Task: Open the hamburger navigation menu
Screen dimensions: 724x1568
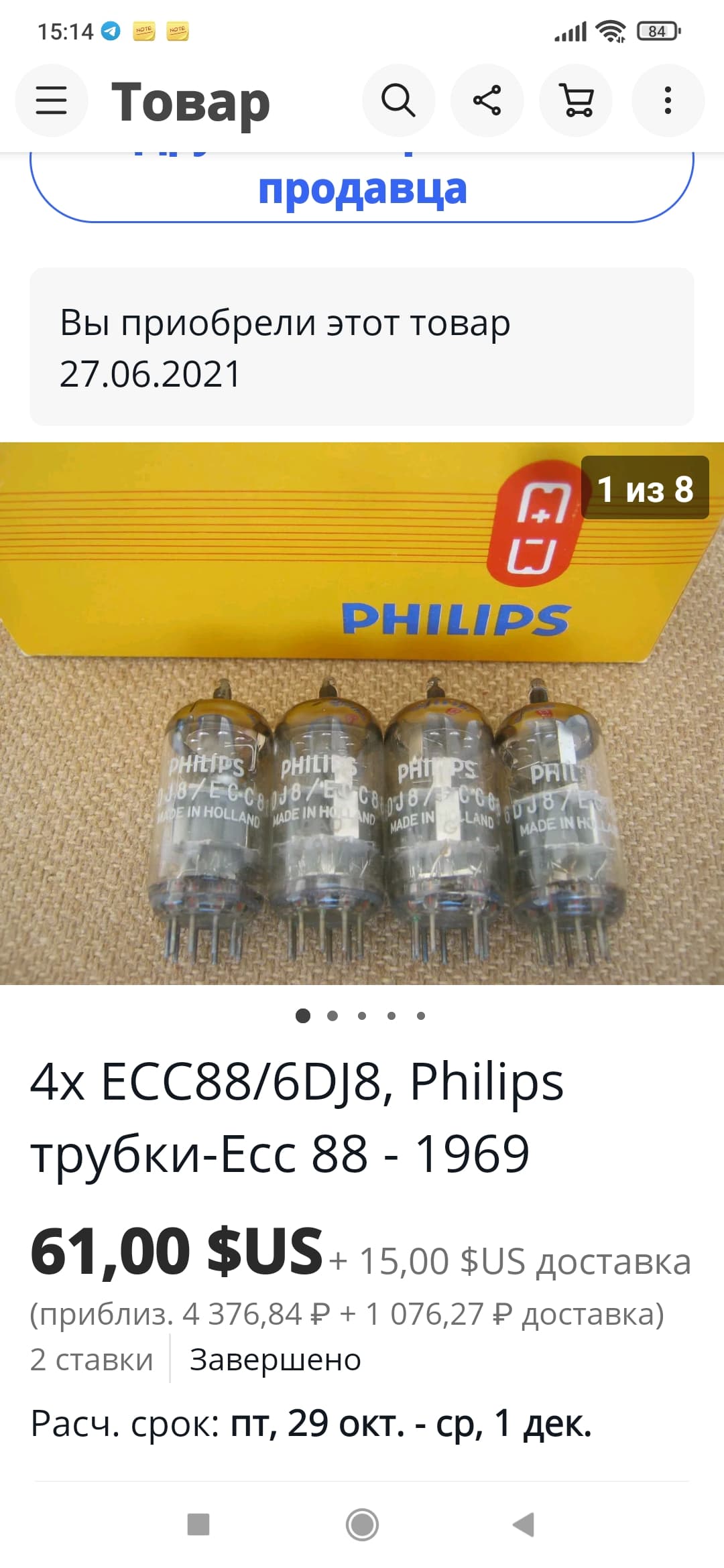Action: coord(52,101)
